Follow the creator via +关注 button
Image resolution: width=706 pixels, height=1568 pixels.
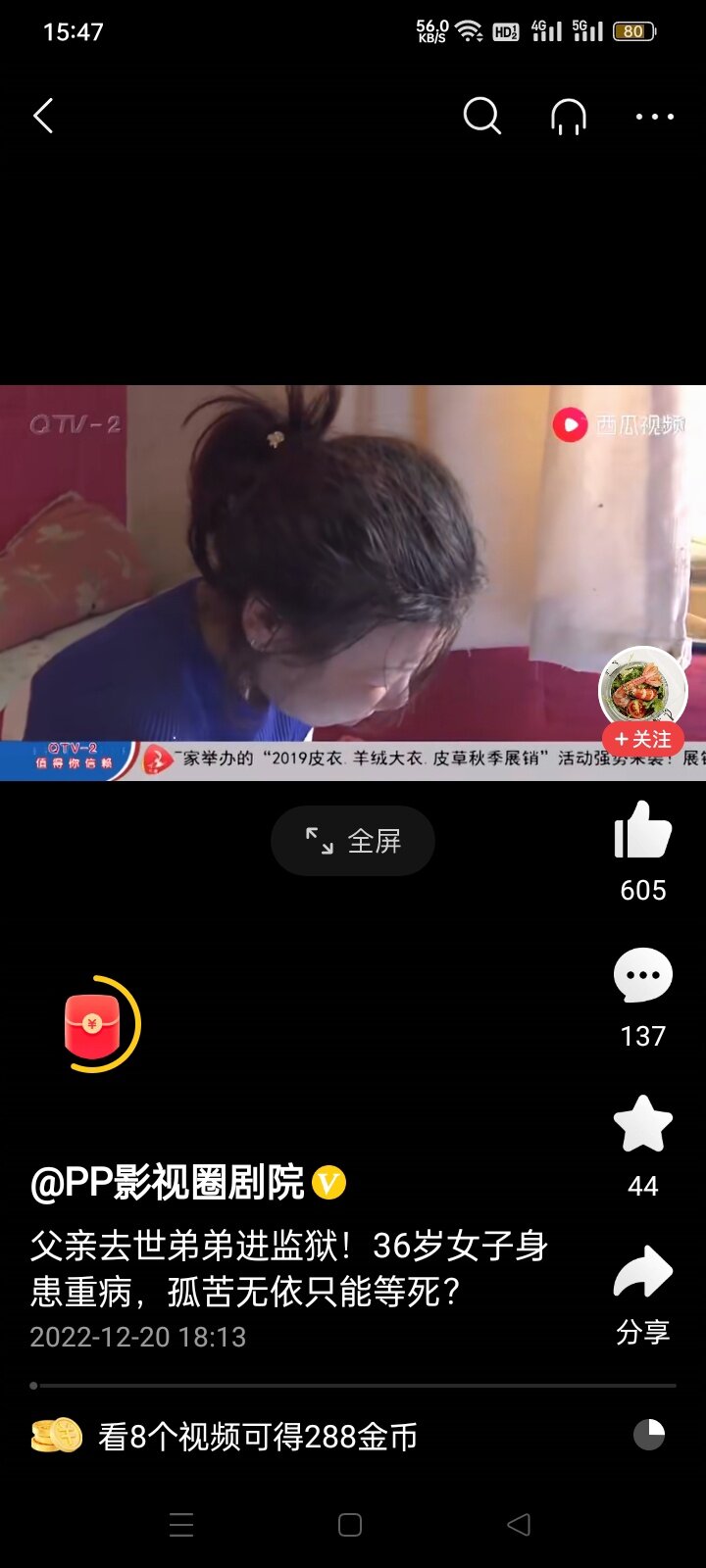click(x=643, y=740)
